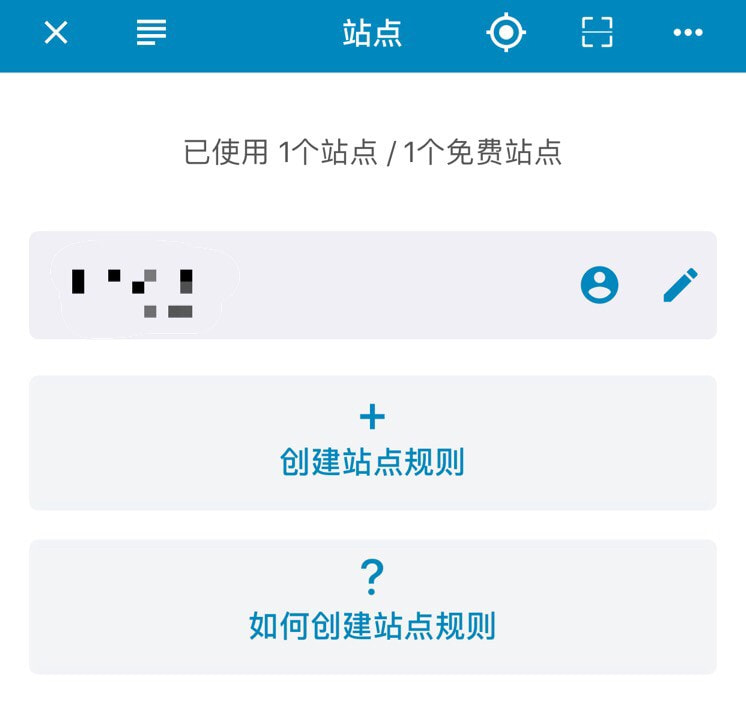The width and height of the screenshot is (746, 705).
Task: Open the site's user account icon
Action: (599, 285)
